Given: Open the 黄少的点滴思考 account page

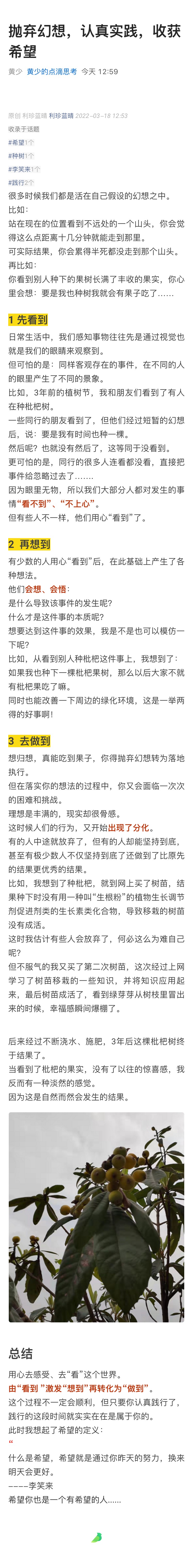Looking at the screenshot, I should pyautogui.click(x=52, y=71).
